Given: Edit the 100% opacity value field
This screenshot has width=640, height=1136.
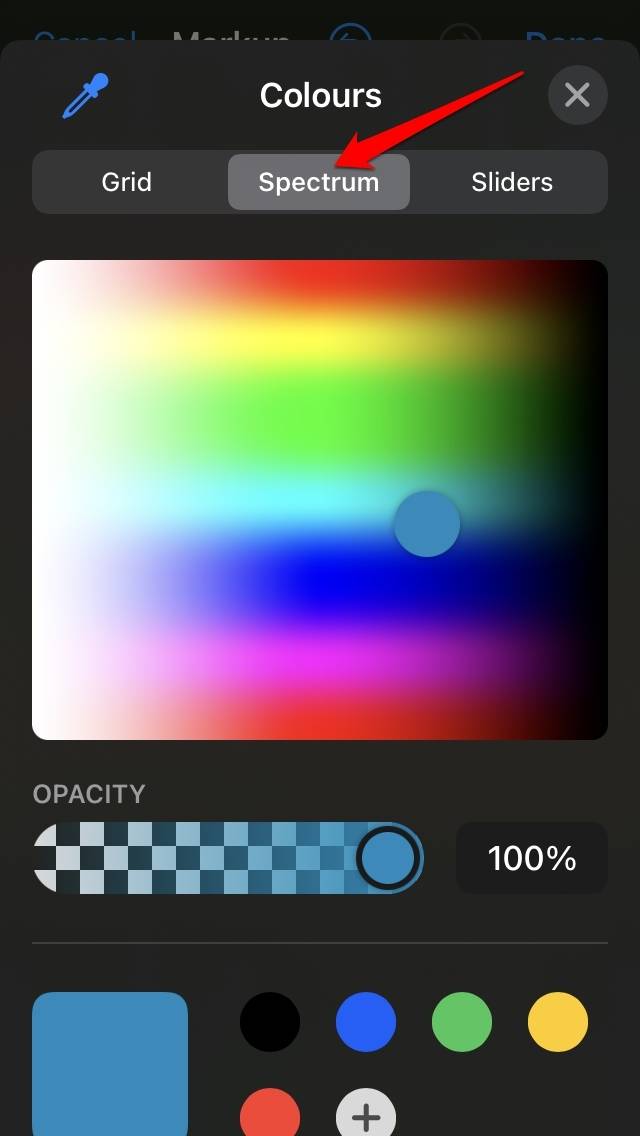Looking at the screenshot, I should point(531,858).
